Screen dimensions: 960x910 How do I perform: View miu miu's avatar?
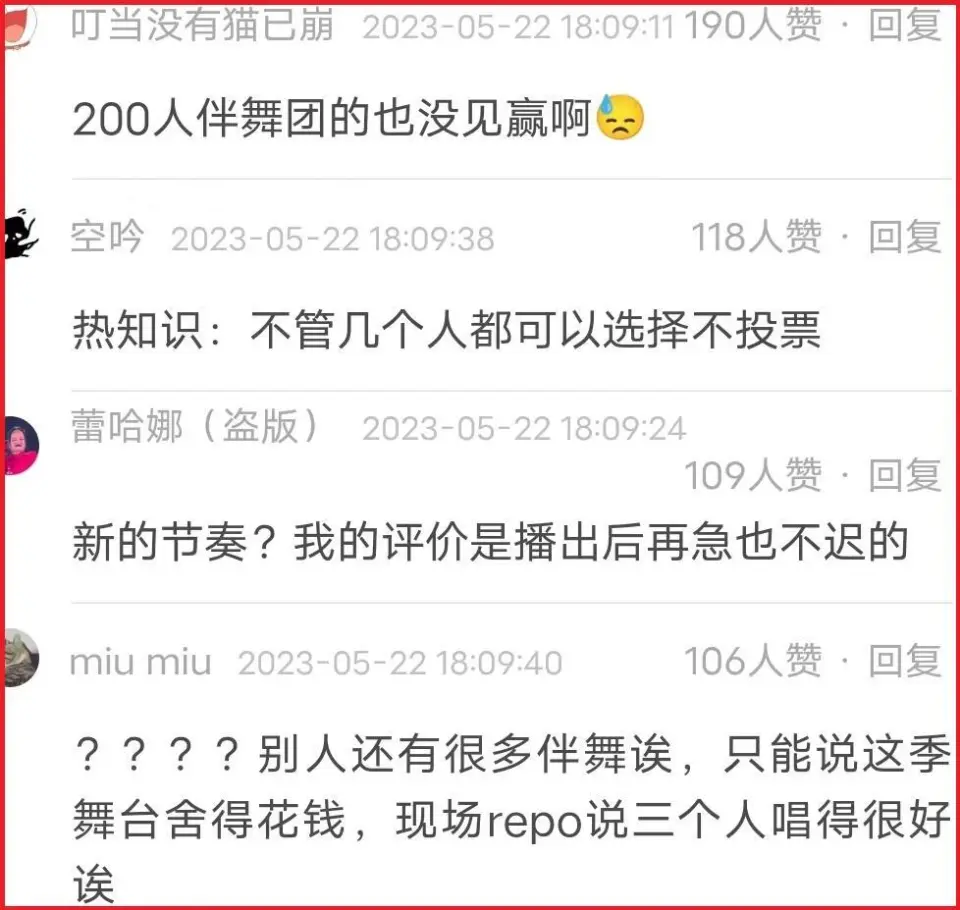[20, 657]
